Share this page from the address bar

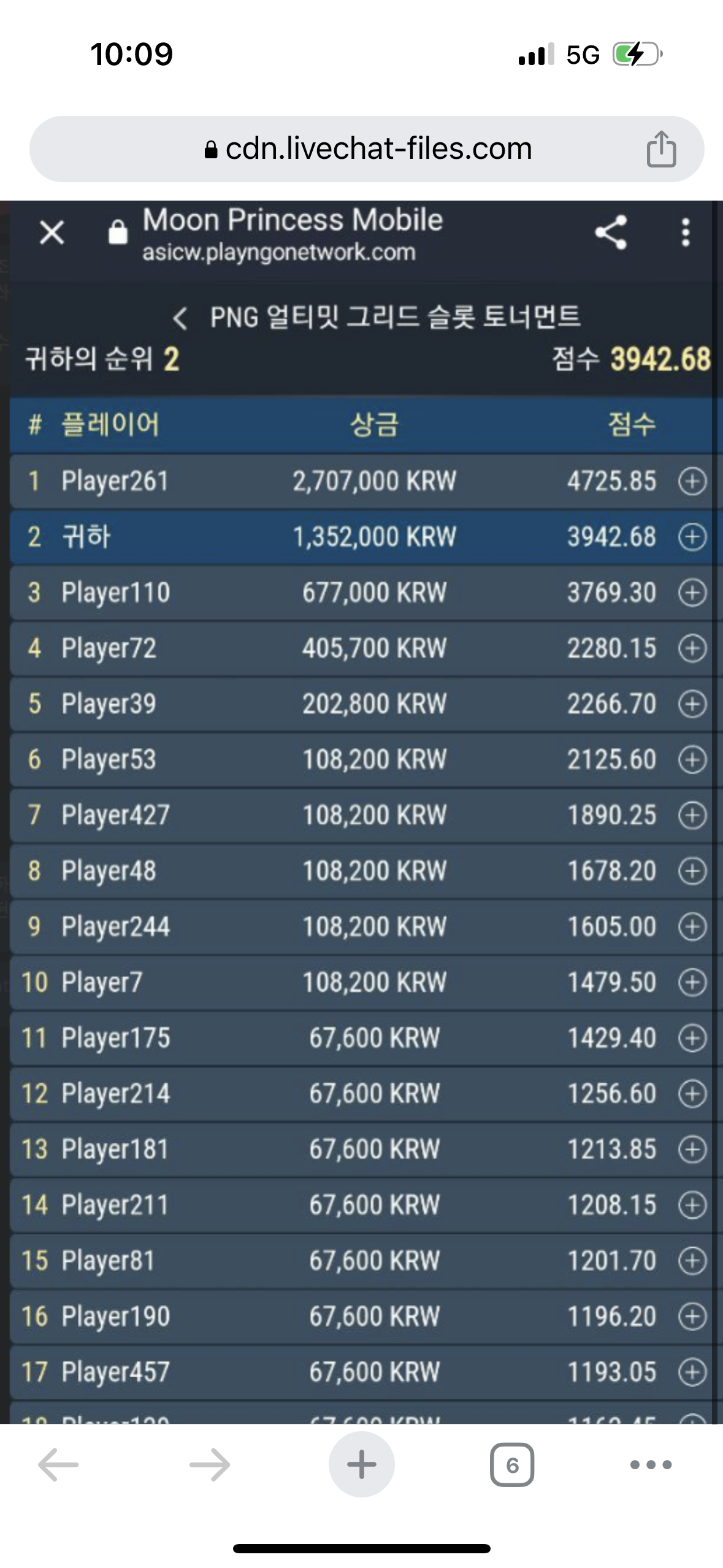coord(661,148)
